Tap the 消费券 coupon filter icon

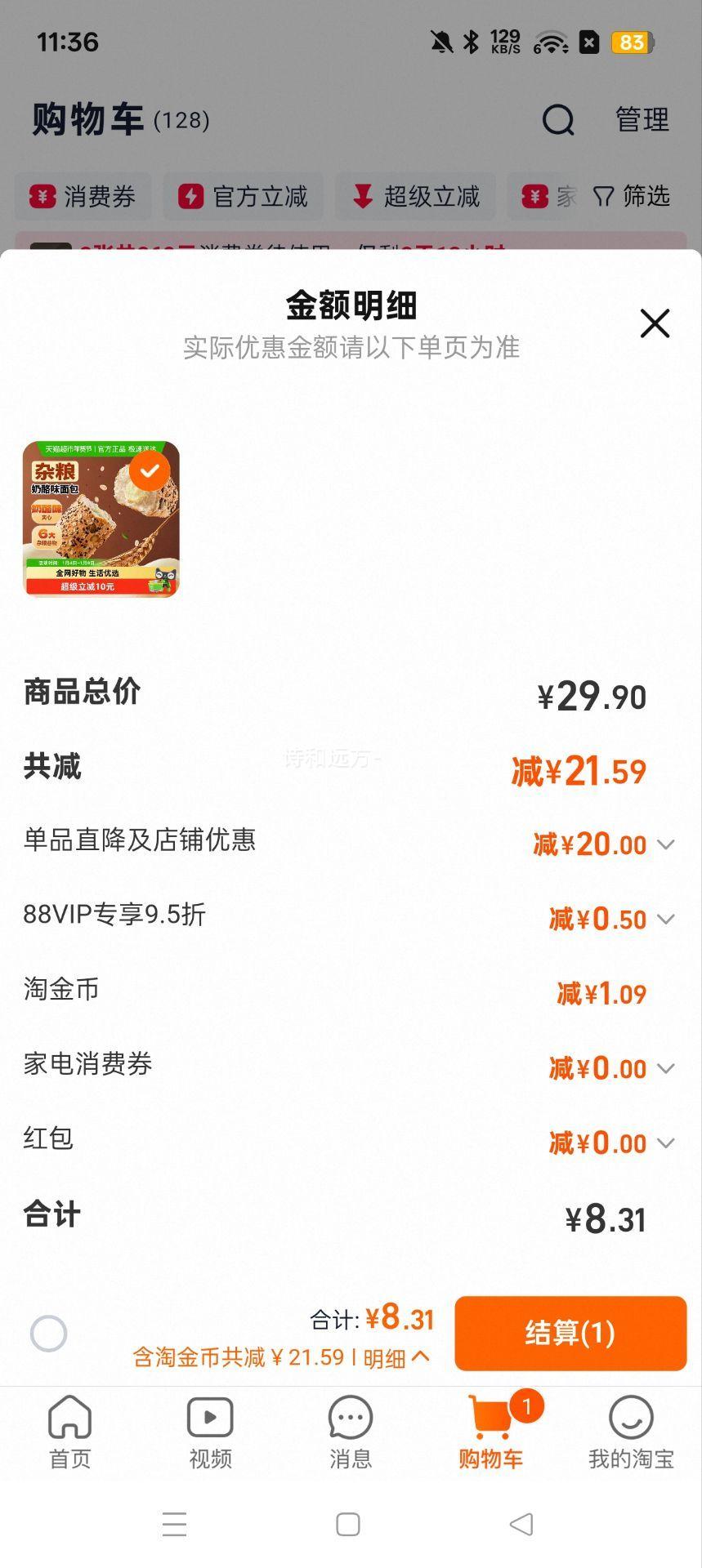[x=41, y=196]
